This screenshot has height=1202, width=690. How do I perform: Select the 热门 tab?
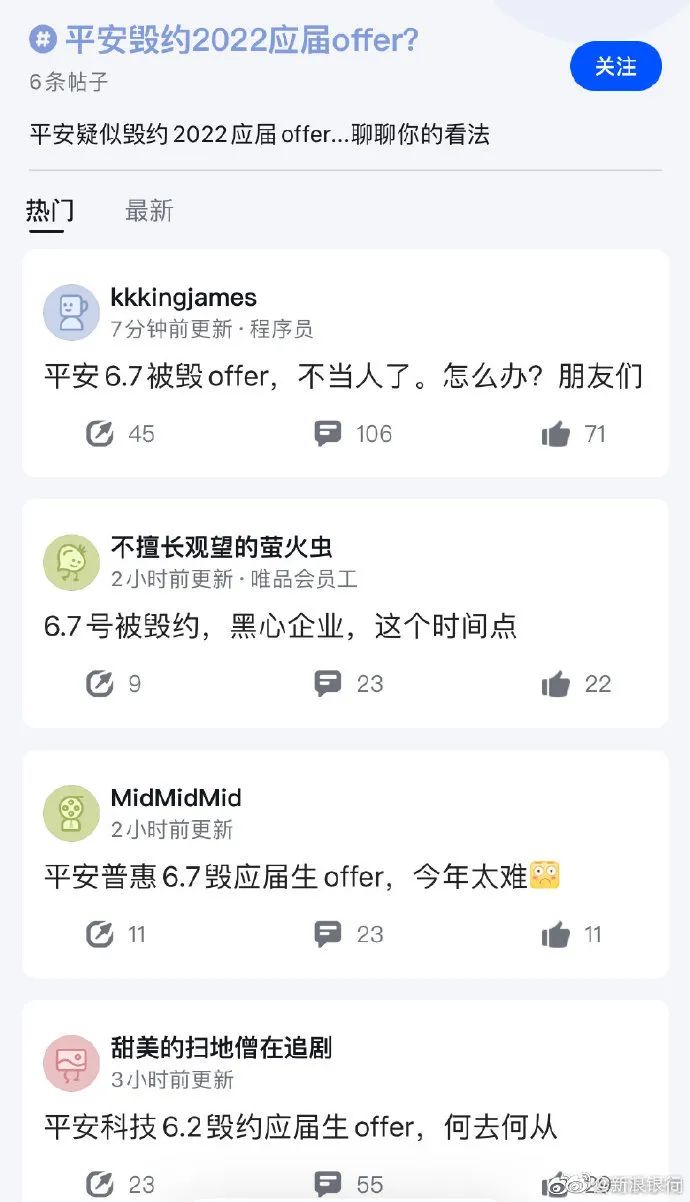49,211
